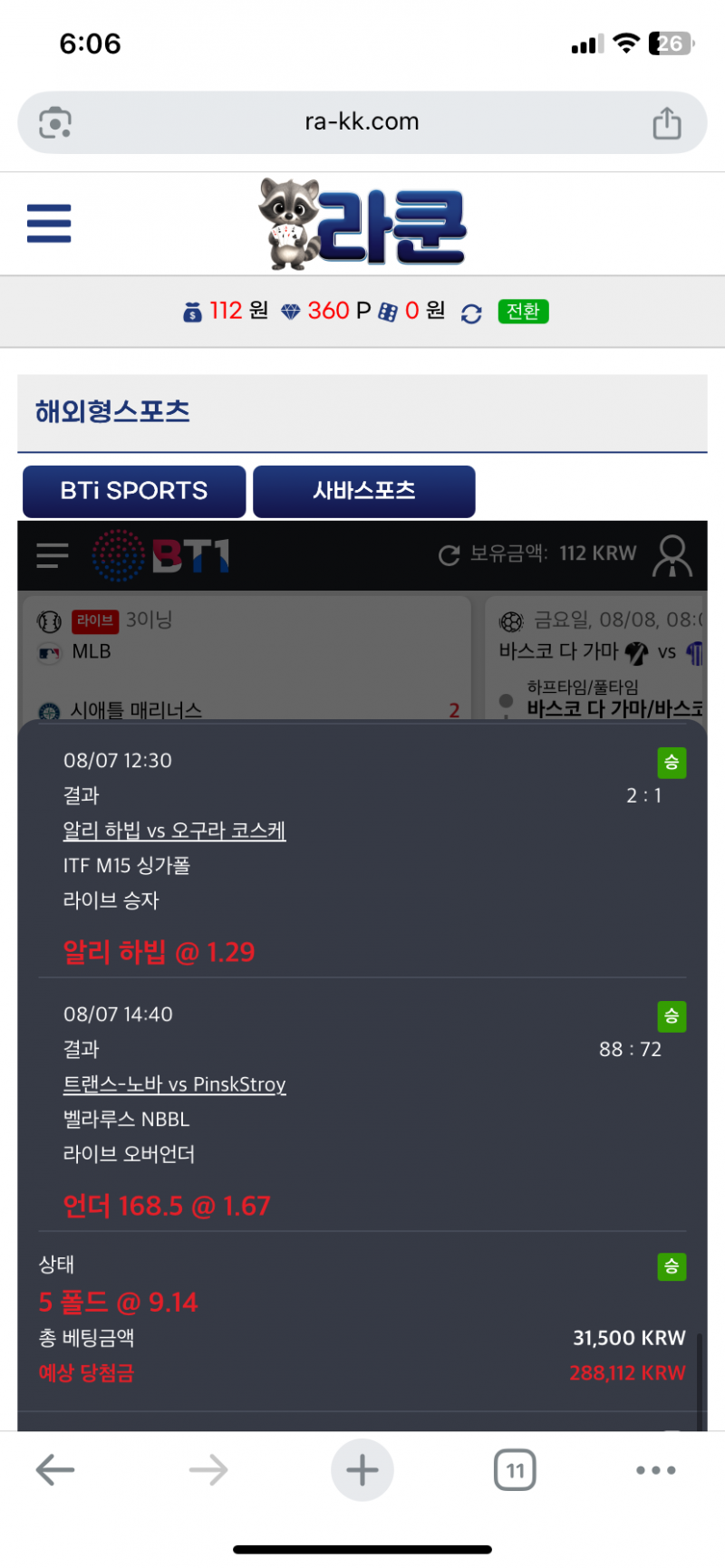Image resolution: width=725 pixels, height=1568 pixels.
Task: Open the BT1 account profile icon
Action: [672, 555]
